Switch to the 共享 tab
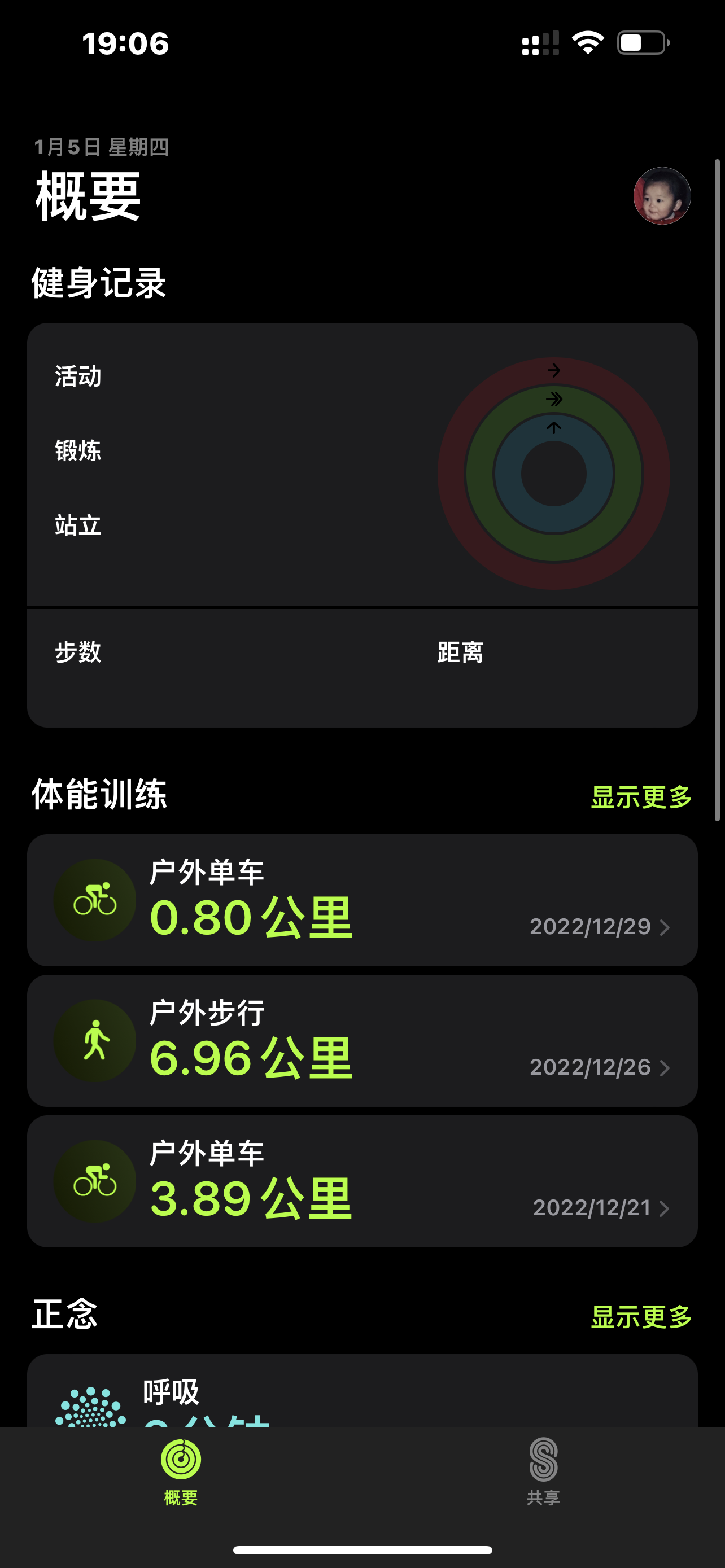 coord(543,1470)
